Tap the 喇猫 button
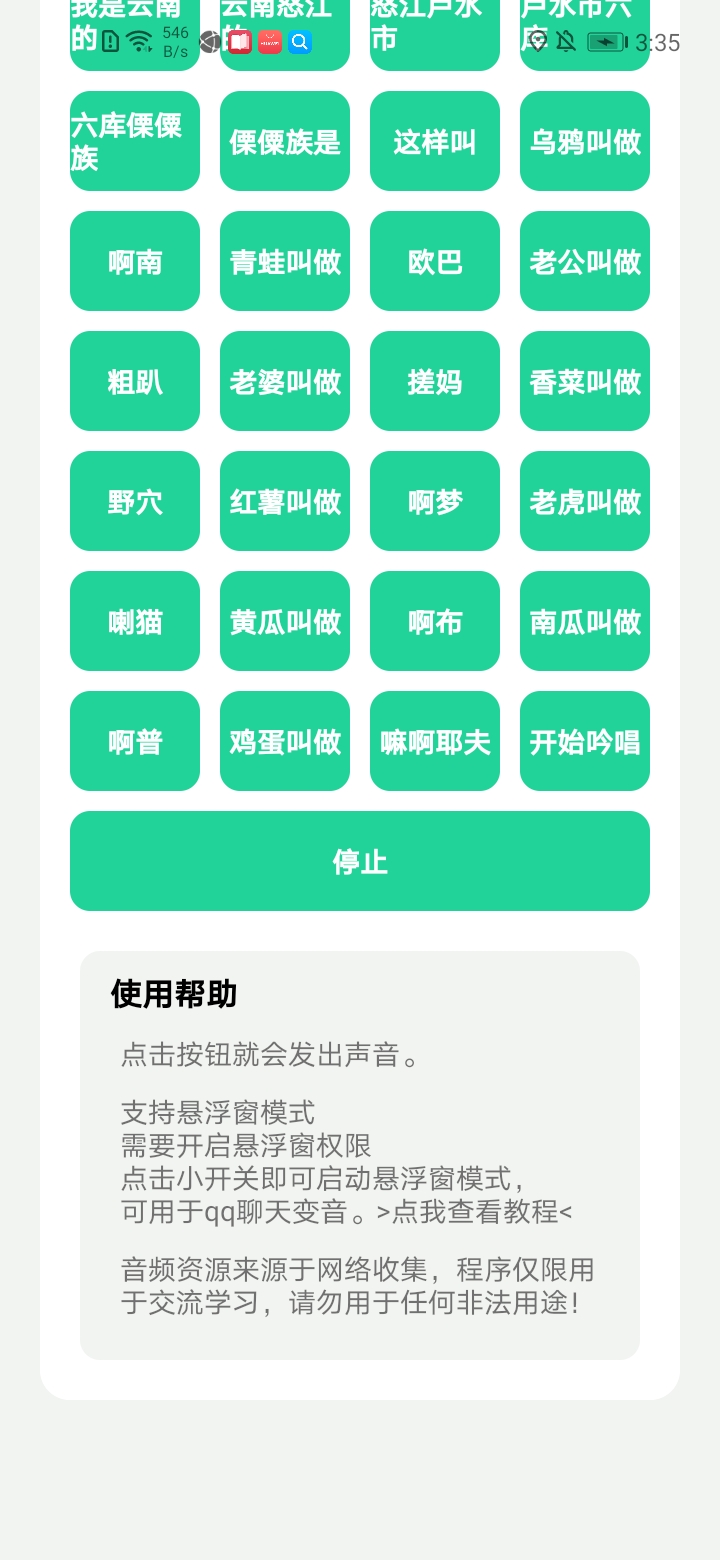This screenshot has width=720, height=1560. [x=135, y=621]
